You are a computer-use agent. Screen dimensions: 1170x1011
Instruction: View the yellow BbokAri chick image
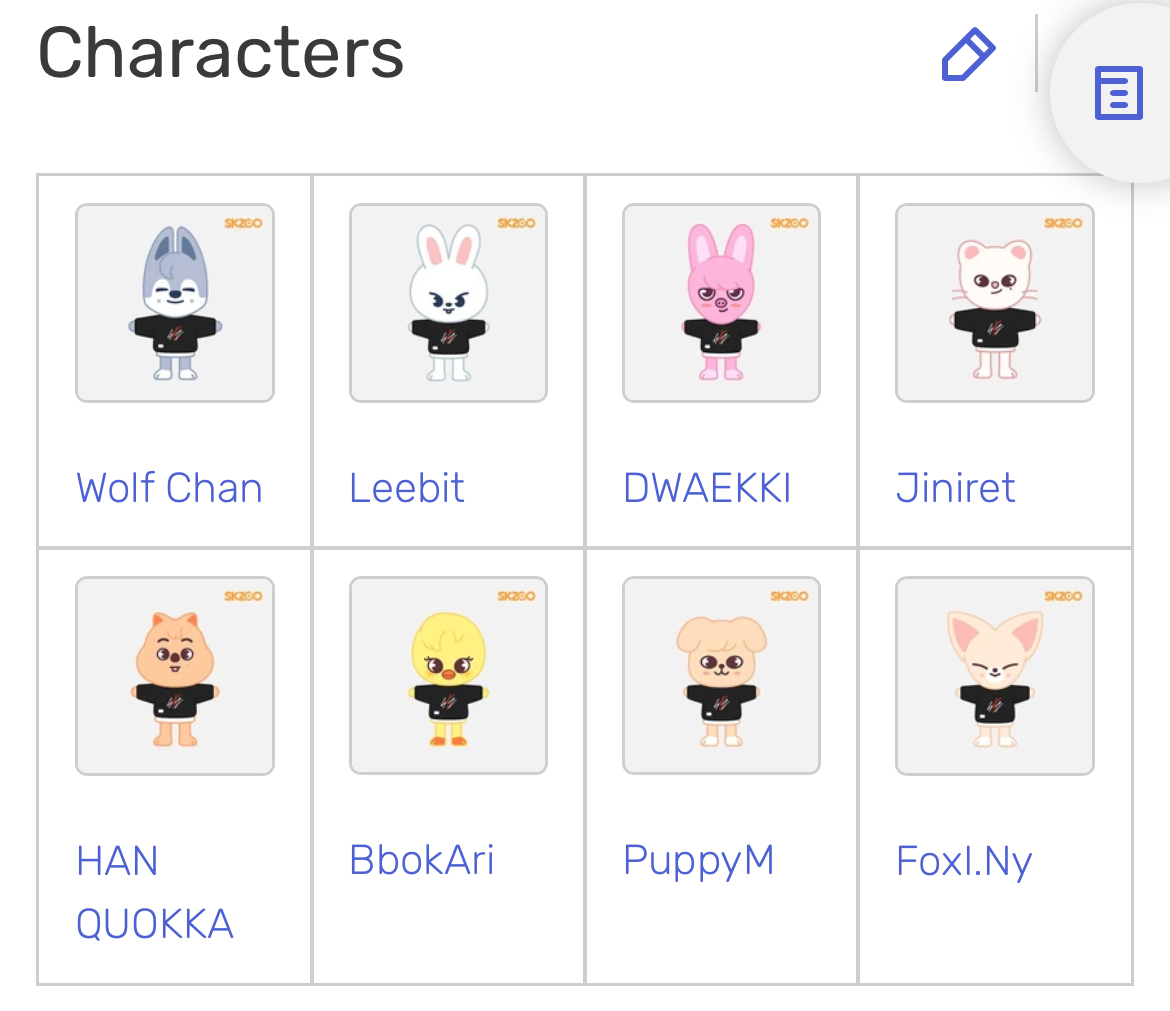(x=448, y=676)
